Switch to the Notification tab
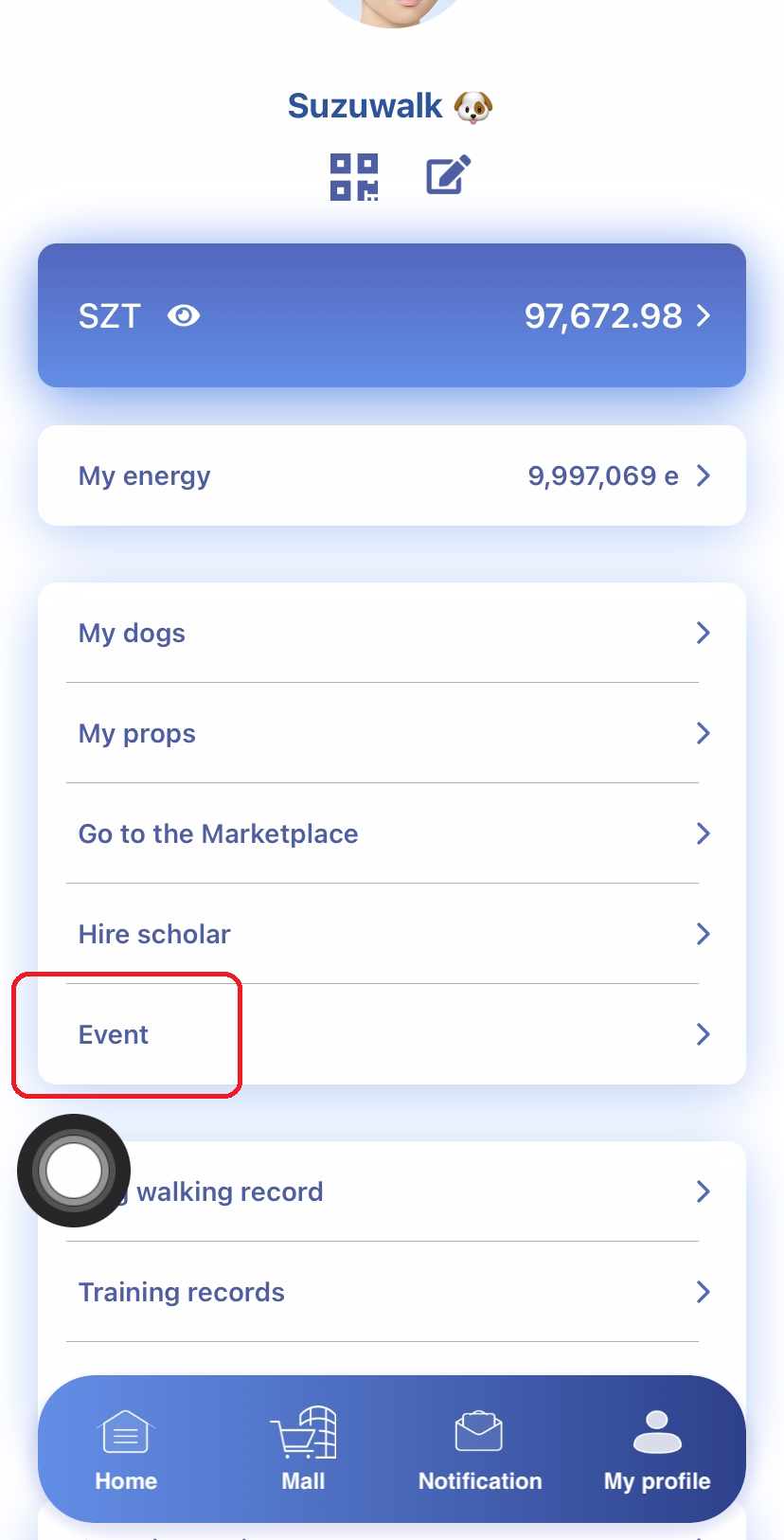The width and height of the screenshot is (784, 1540). point(480,1450)
